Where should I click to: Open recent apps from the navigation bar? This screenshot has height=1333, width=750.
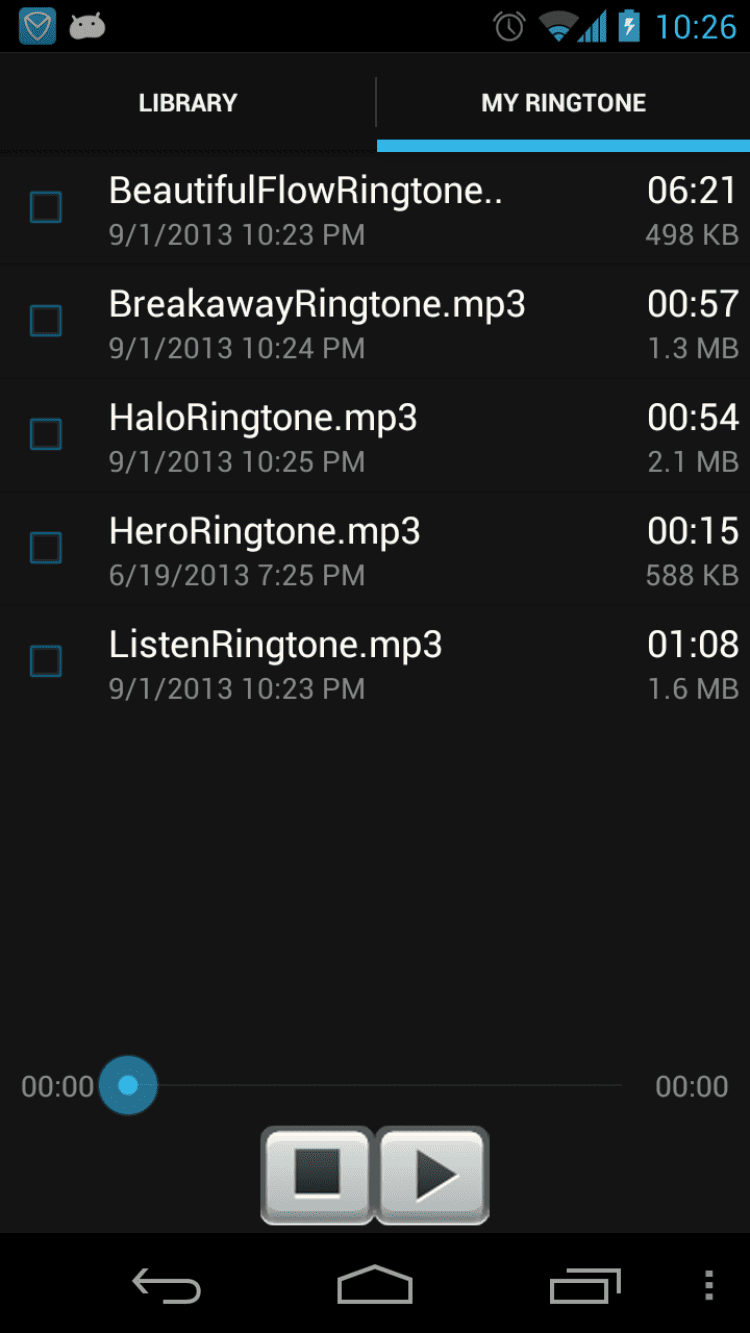coord(585,1285)
